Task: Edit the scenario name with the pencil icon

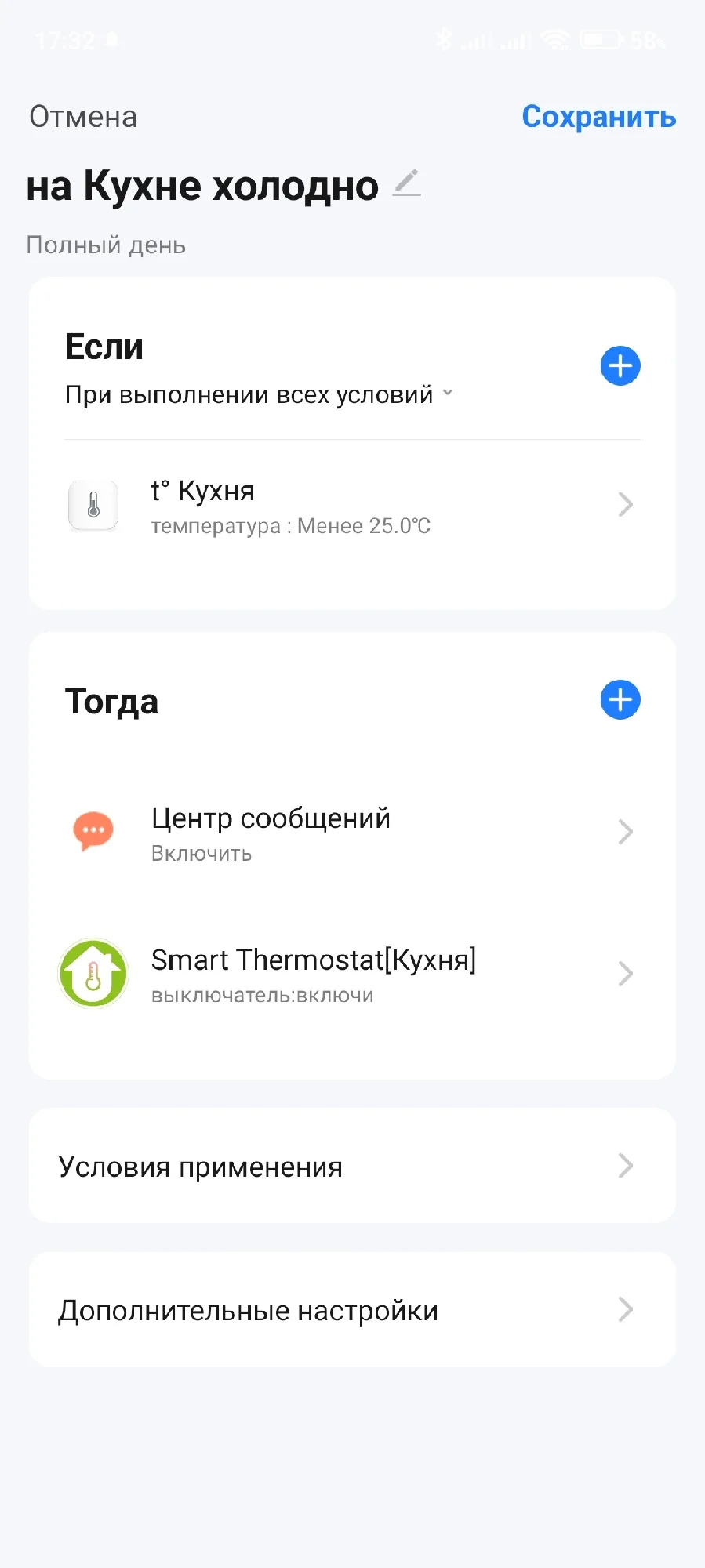Action: [x=406, y=183]
